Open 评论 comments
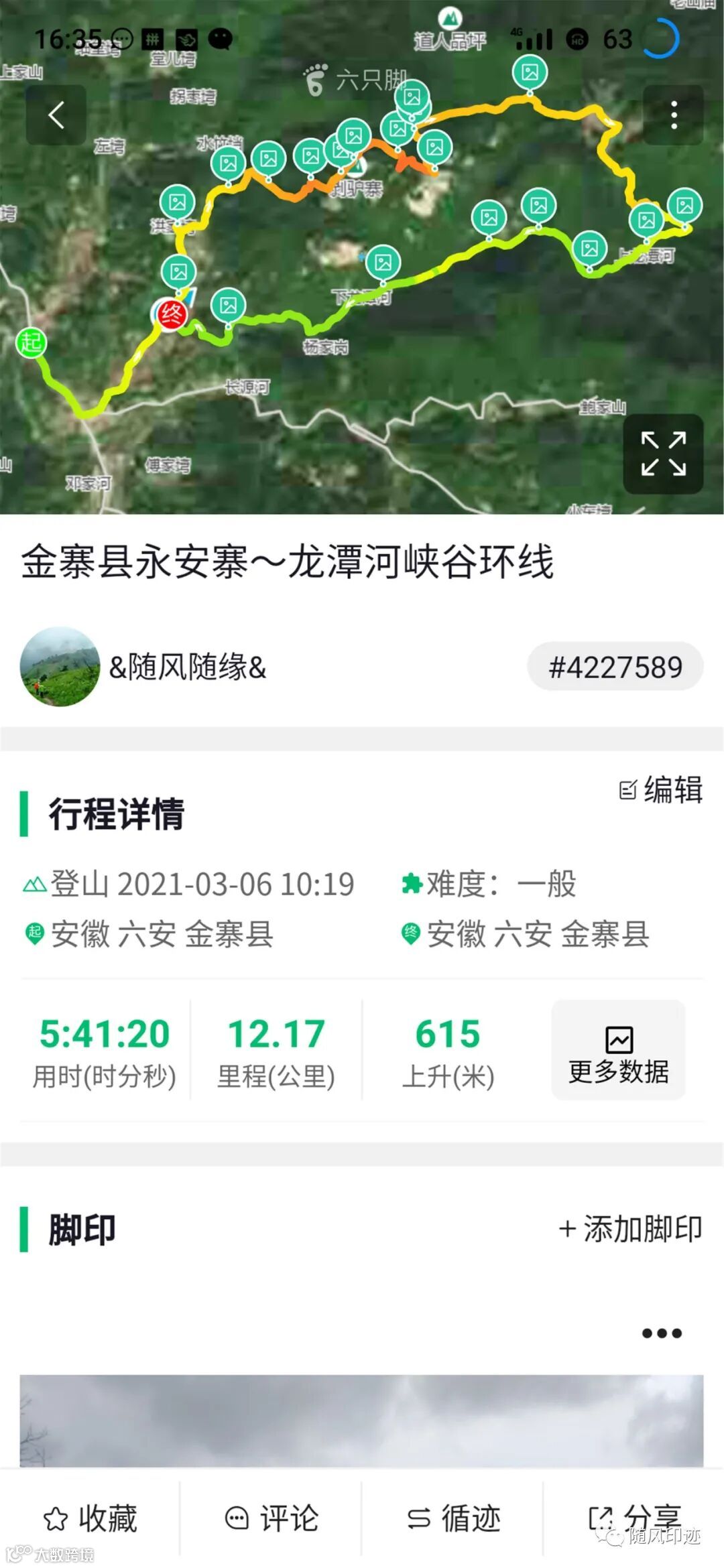This screenshot has width=724, height=1568. [271, 1518]
